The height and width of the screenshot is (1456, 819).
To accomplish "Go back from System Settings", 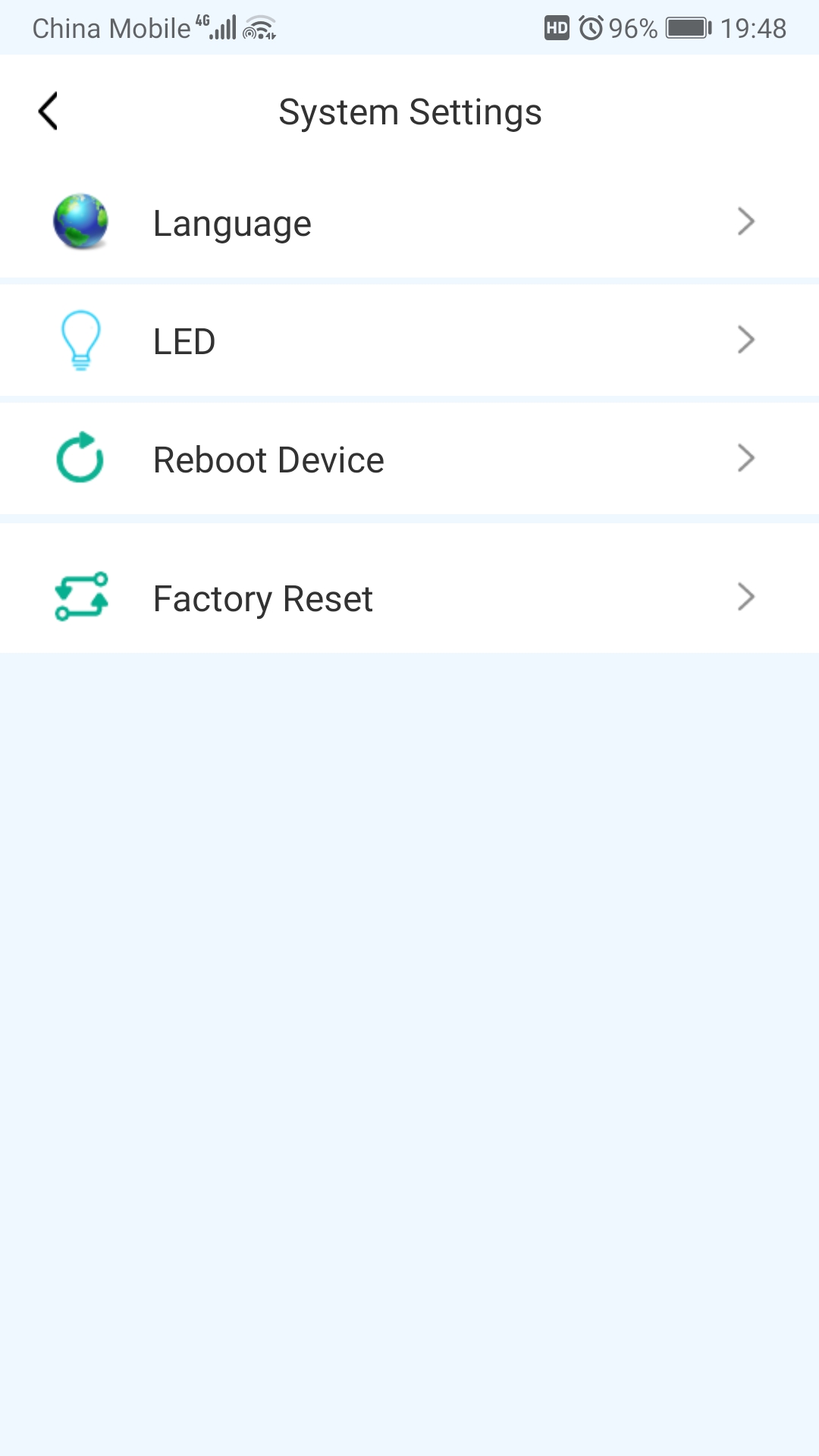I will [48, 111].
